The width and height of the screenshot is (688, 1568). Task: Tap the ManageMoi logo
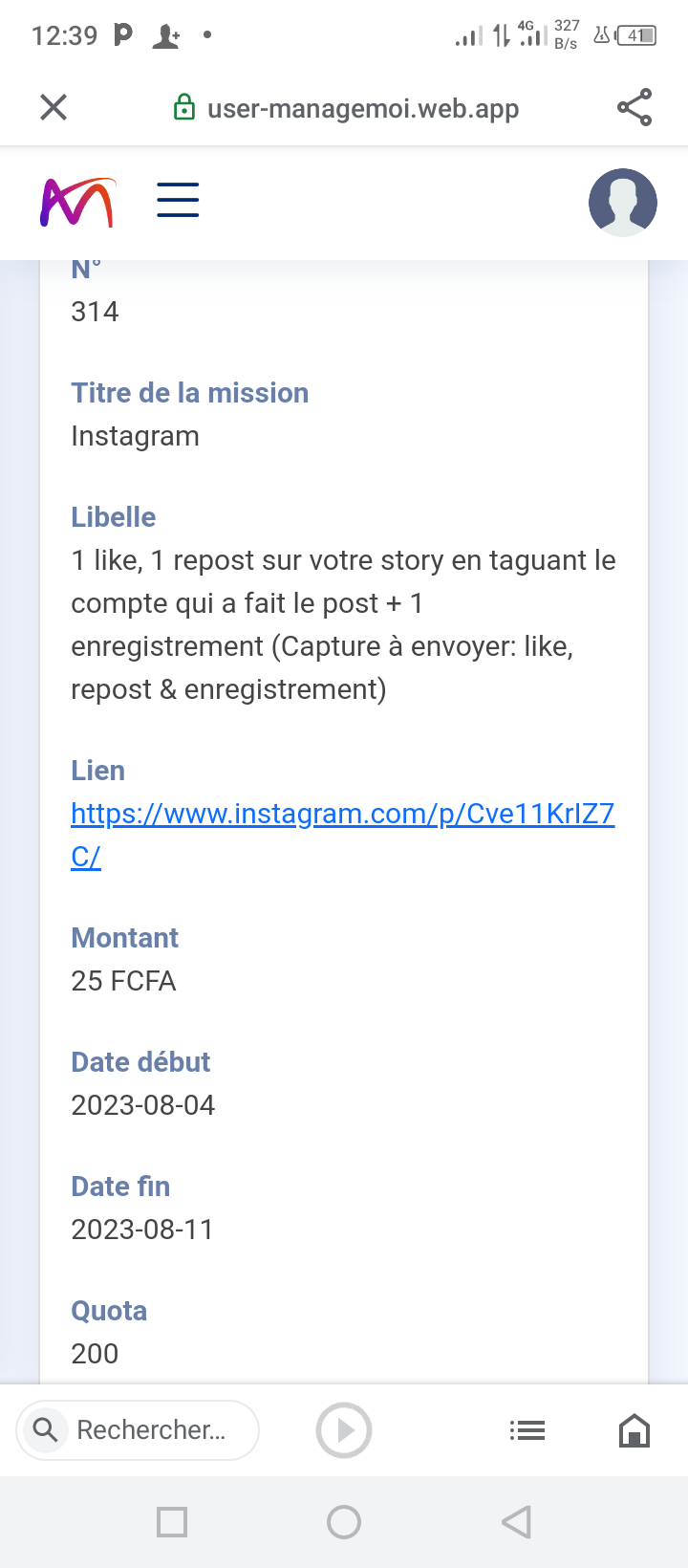click(77, 202)
